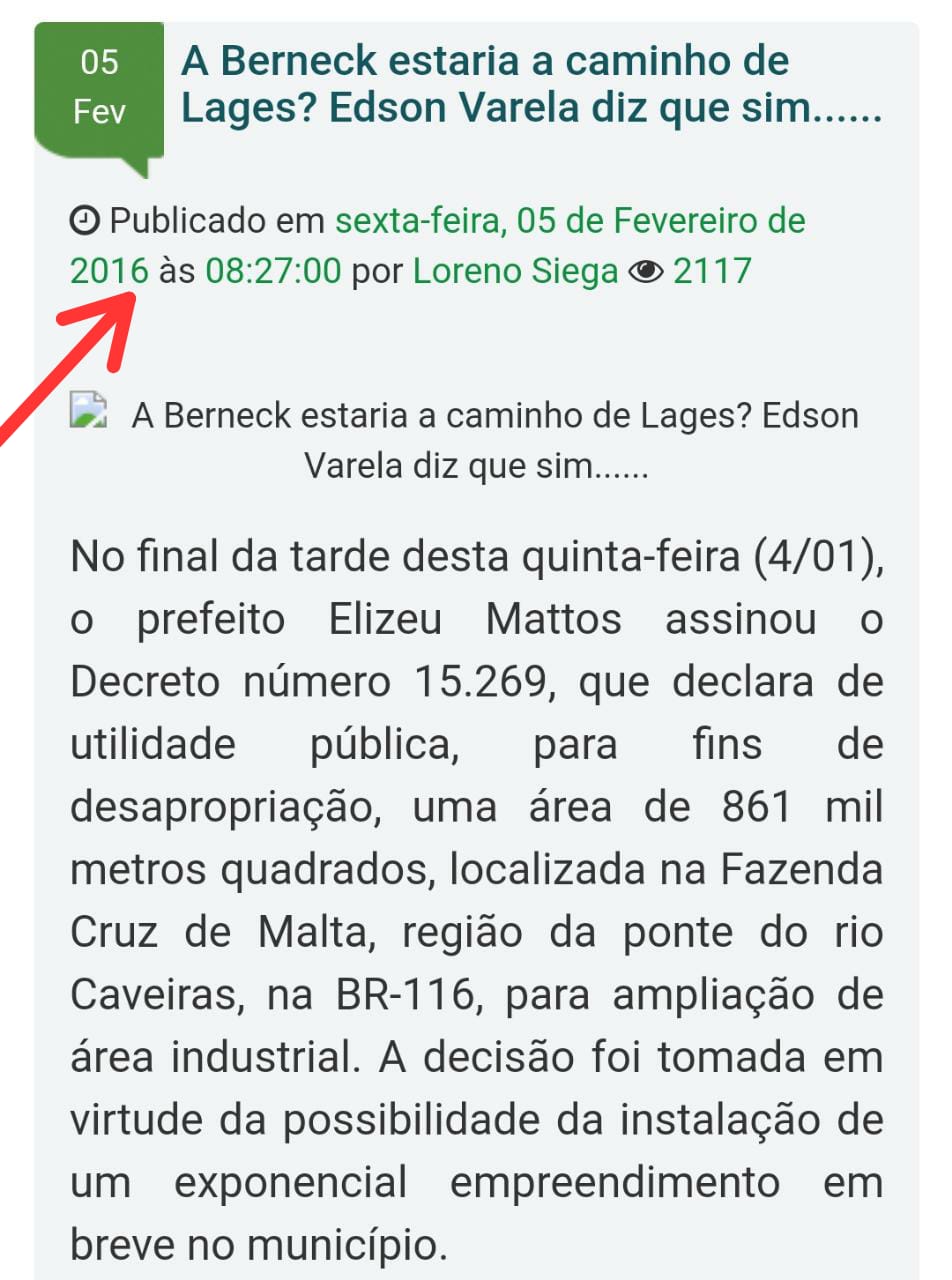Open the article title about Berneck and Lages
Viewport: 952px width, 1280px height.
point(530,84)
